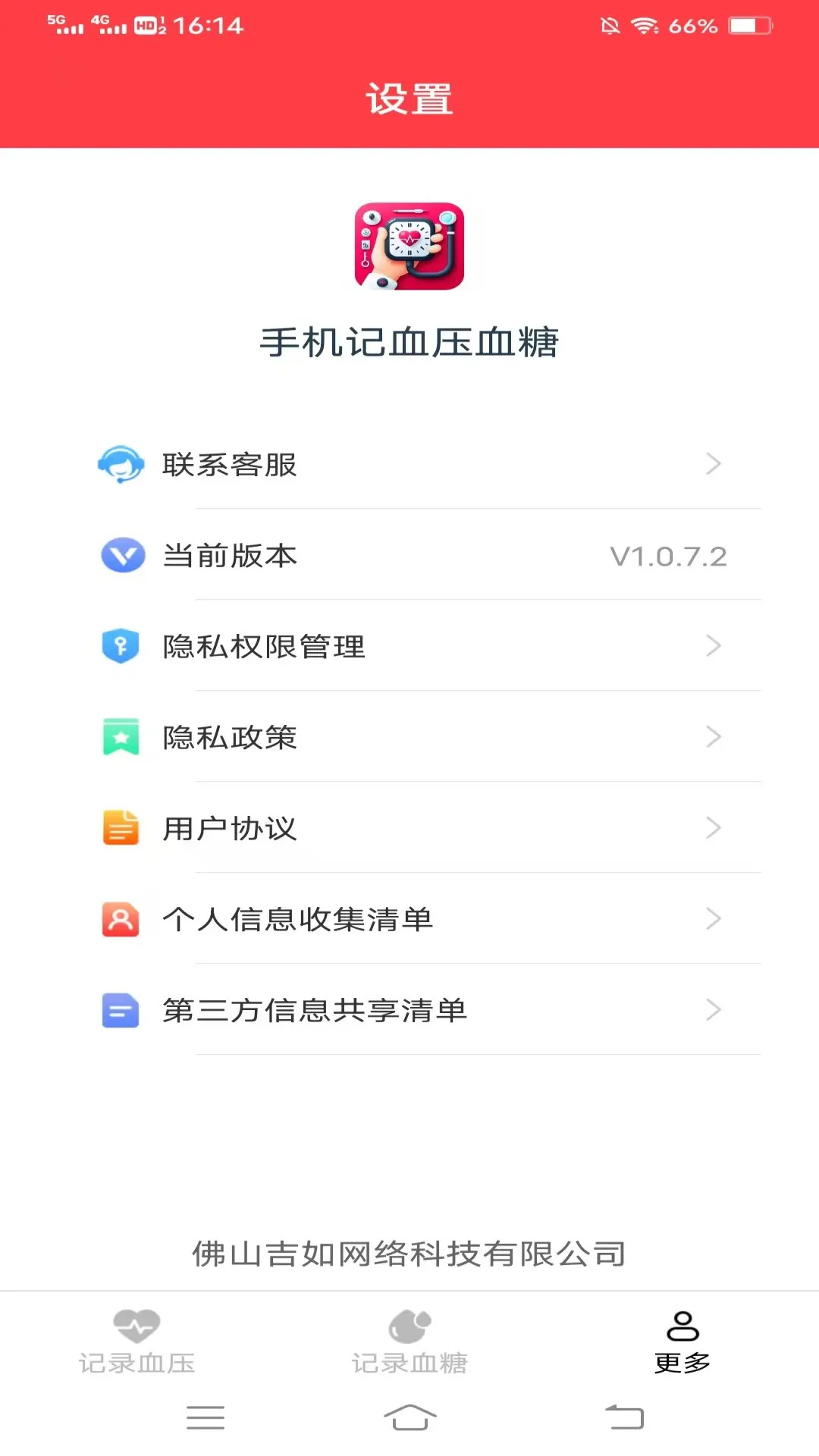
Task: Click the red personal info collection icon
Action: [x=121, y=919]
